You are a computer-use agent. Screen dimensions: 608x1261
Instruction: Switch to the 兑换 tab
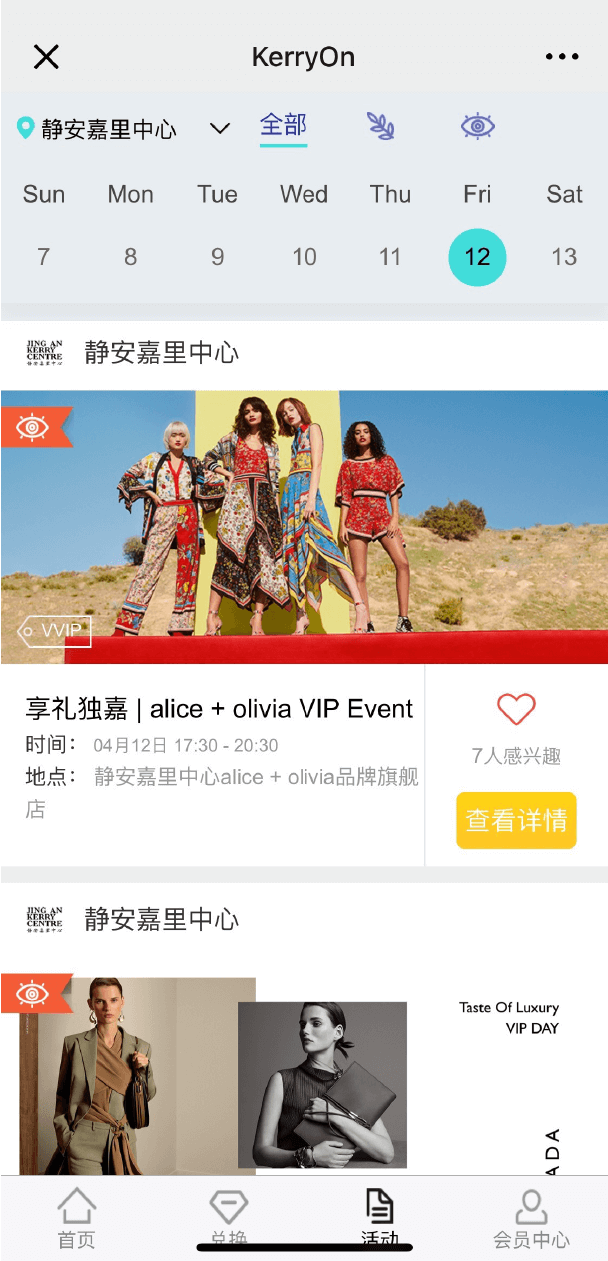click(228, 1219)
